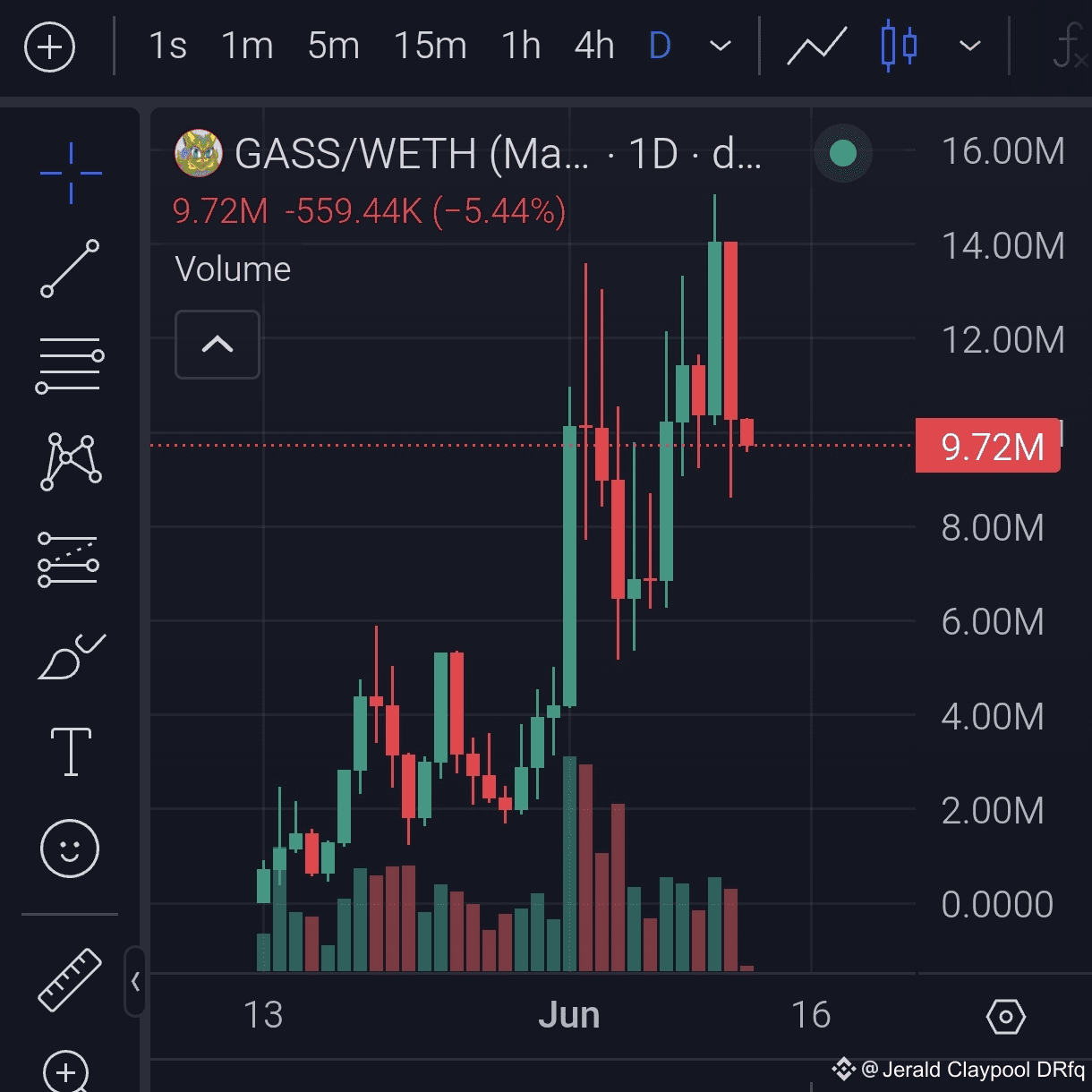Select the D daily timeframe
The image size is (1092, 1092).
[660, 46]
